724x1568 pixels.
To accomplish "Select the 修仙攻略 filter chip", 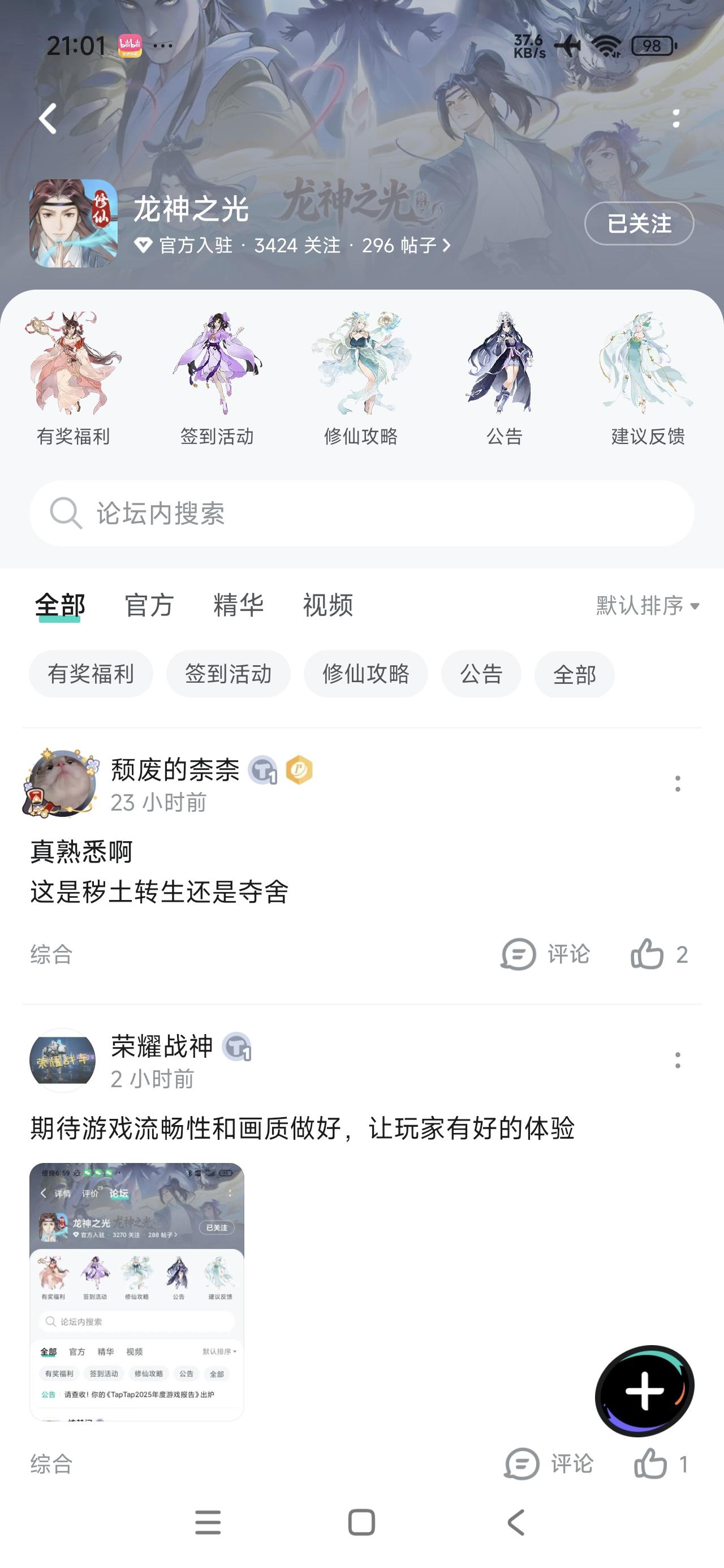I will click(x=365, y=674).
